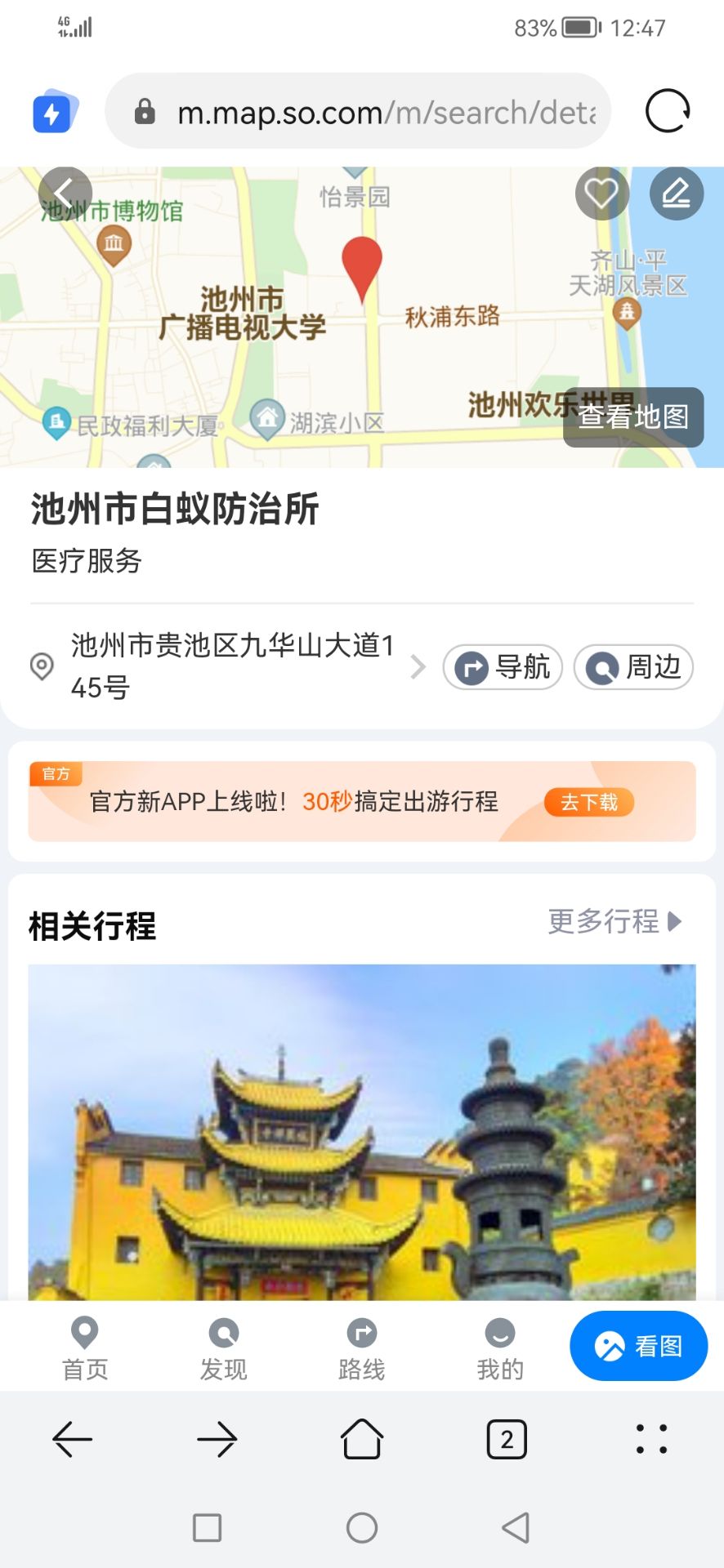This screenshot has width=724, height=1568.
Task: Open the edit pencil icon on the map
Action: point(676,194)
